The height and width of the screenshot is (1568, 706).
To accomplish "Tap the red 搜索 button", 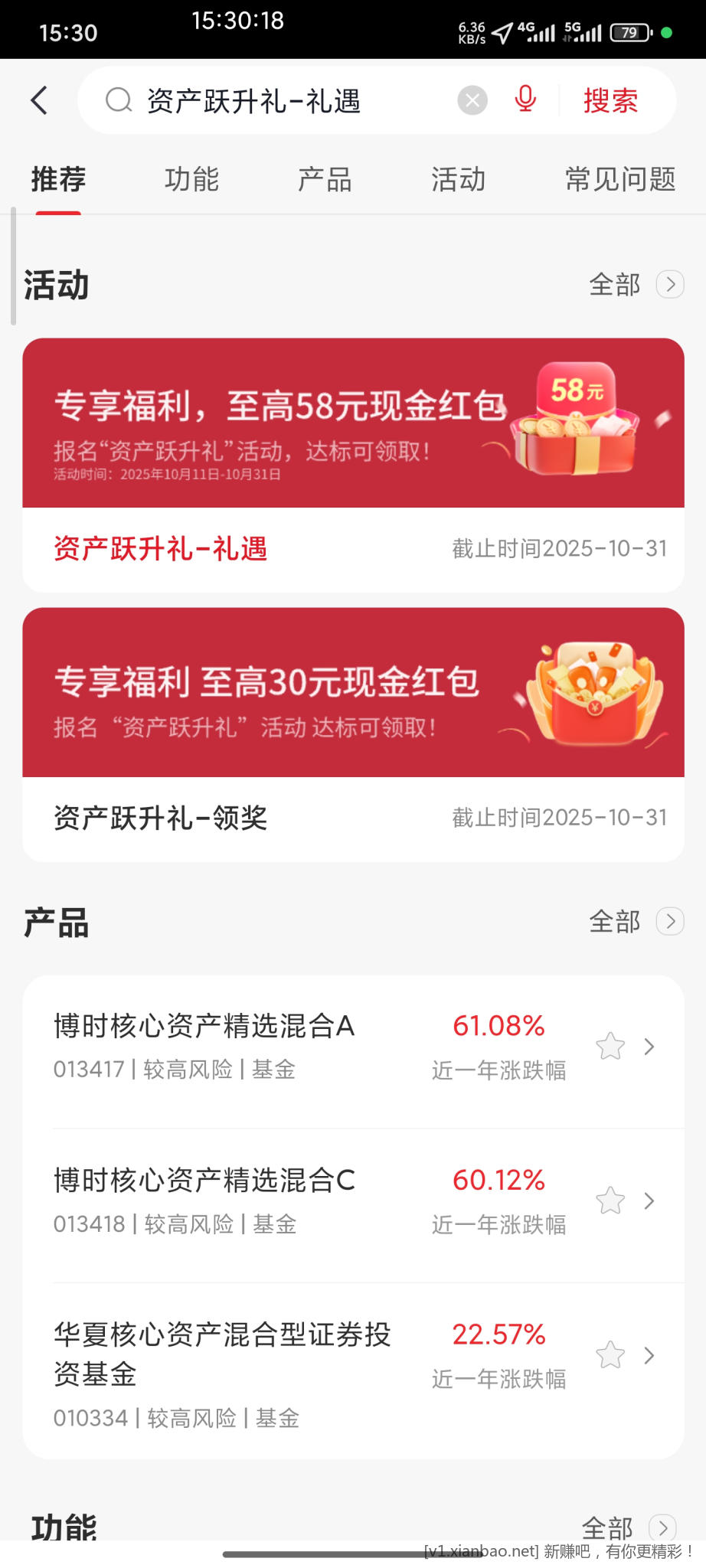I will coord(610,100).
